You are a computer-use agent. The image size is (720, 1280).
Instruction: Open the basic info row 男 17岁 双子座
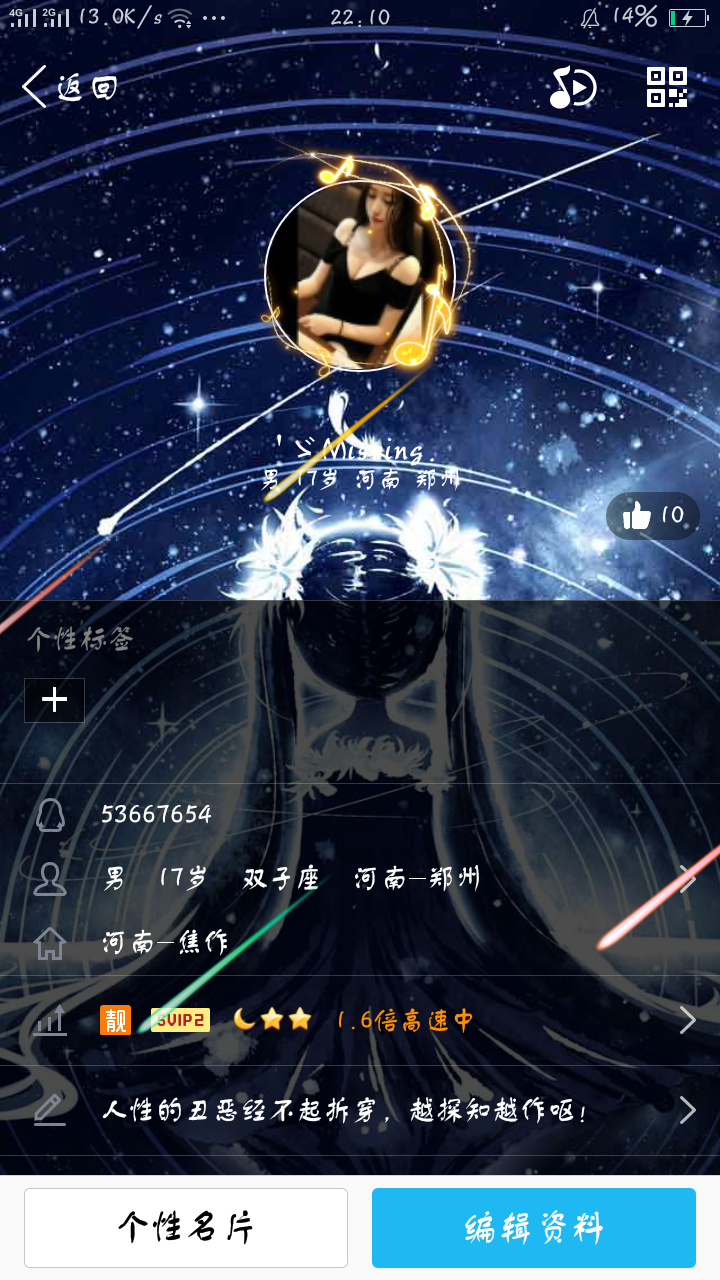click(x=360, y=880)
